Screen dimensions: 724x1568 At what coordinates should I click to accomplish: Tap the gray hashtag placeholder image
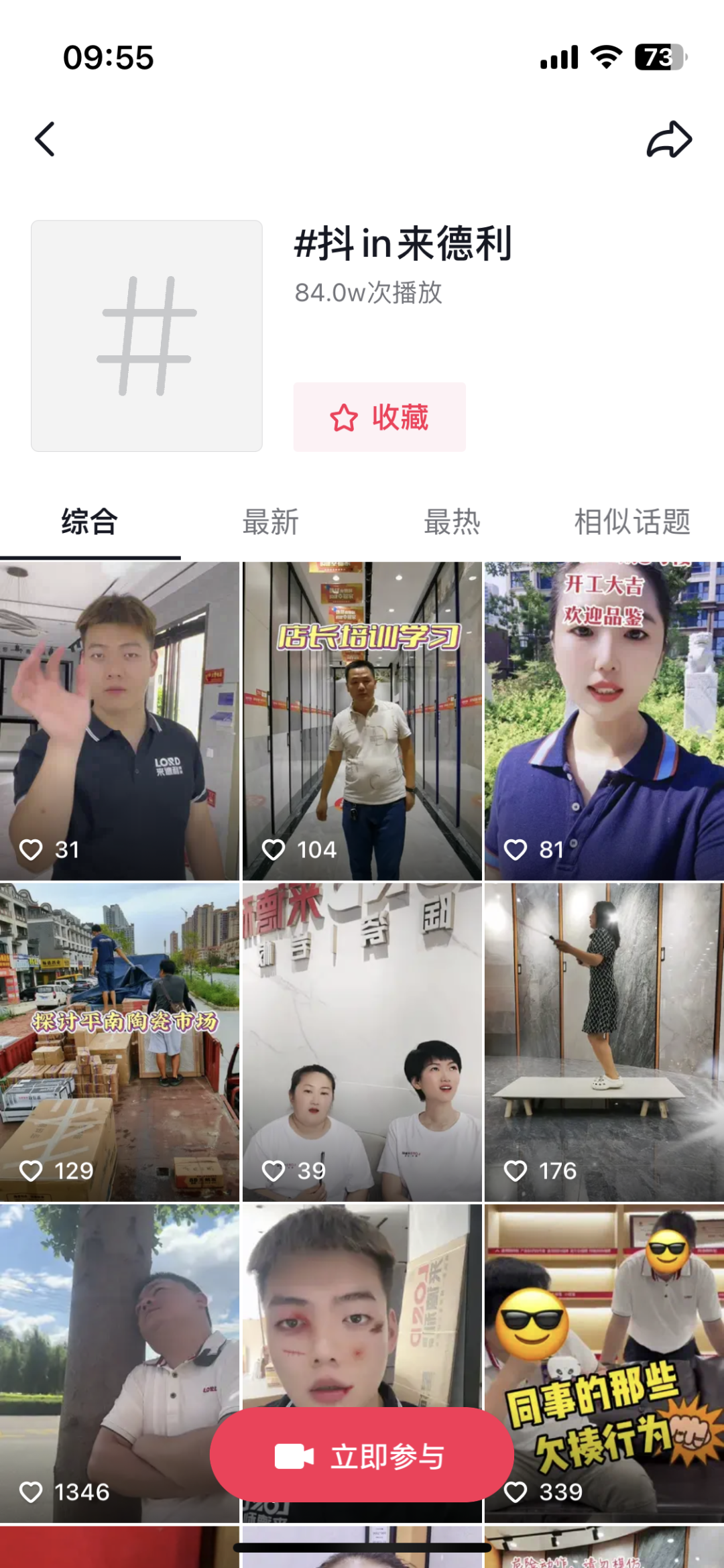click(147, 334)
